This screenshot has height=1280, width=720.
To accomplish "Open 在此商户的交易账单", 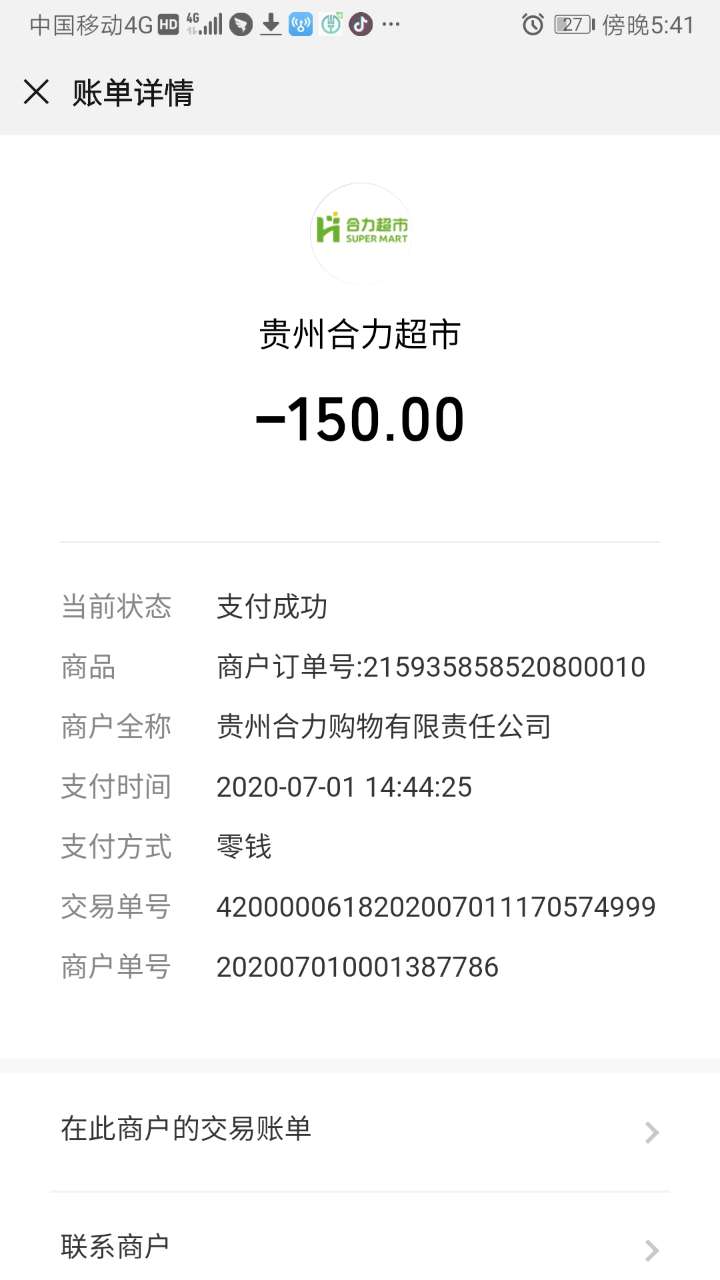I will point(360,1130).
